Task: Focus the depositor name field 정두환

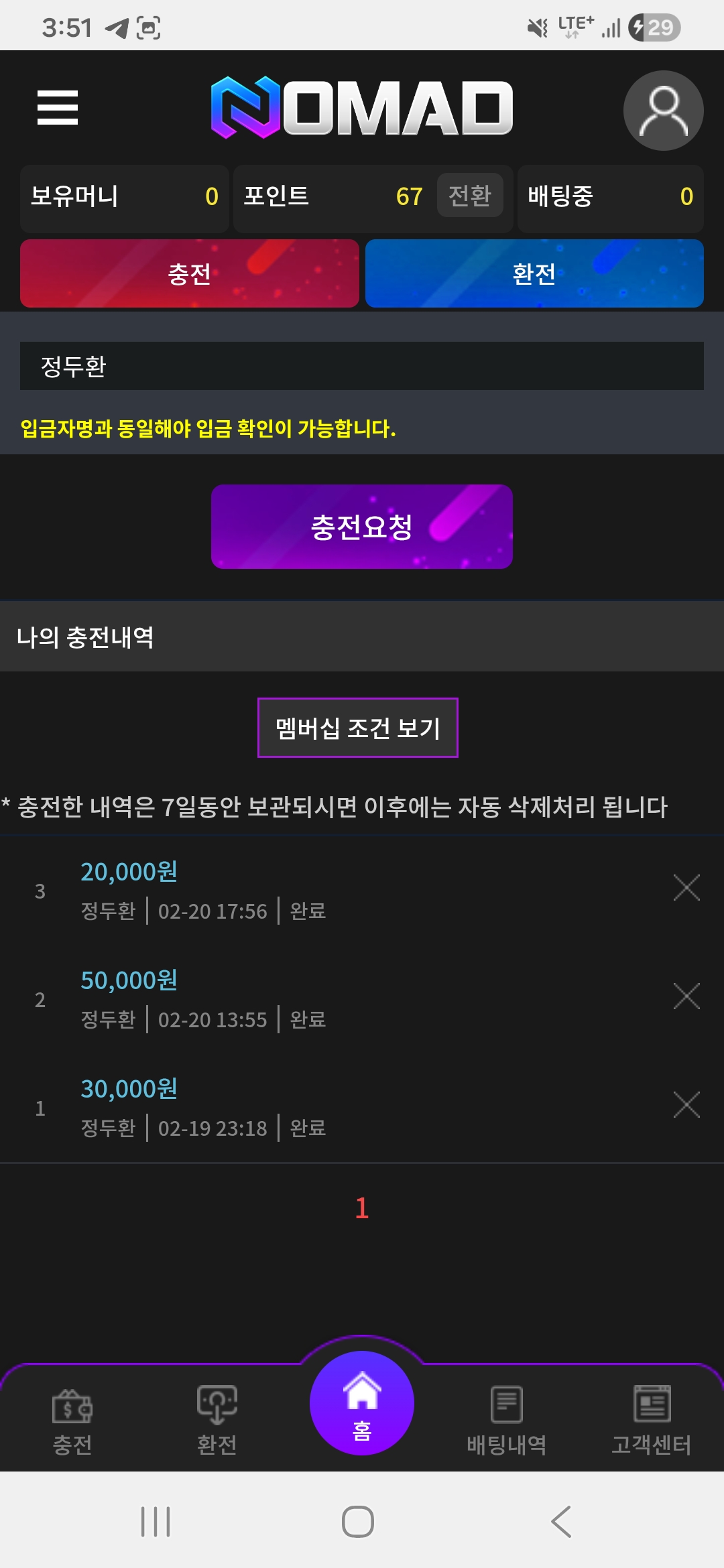Action: pyautogui.click(x=362, y=366)
